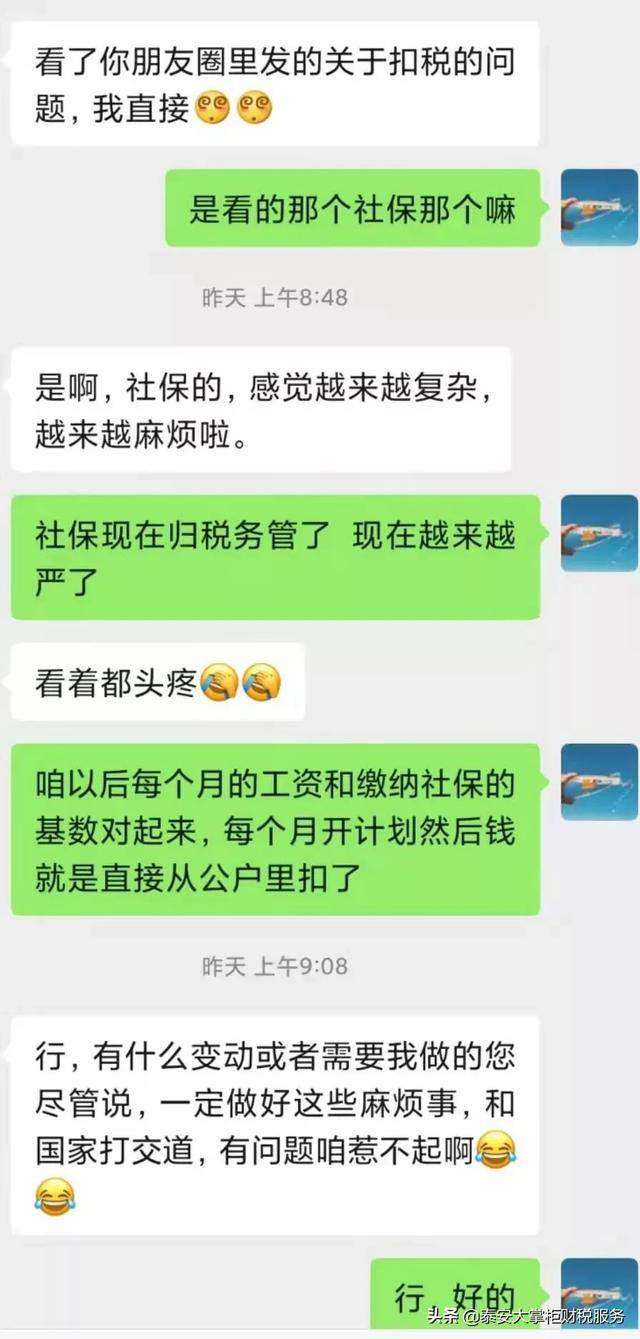The height and width of the screenshot is (1339, 640).
Task: Tap the avatar next to "社保现在归税务管了" message
Action: (599, 533)
